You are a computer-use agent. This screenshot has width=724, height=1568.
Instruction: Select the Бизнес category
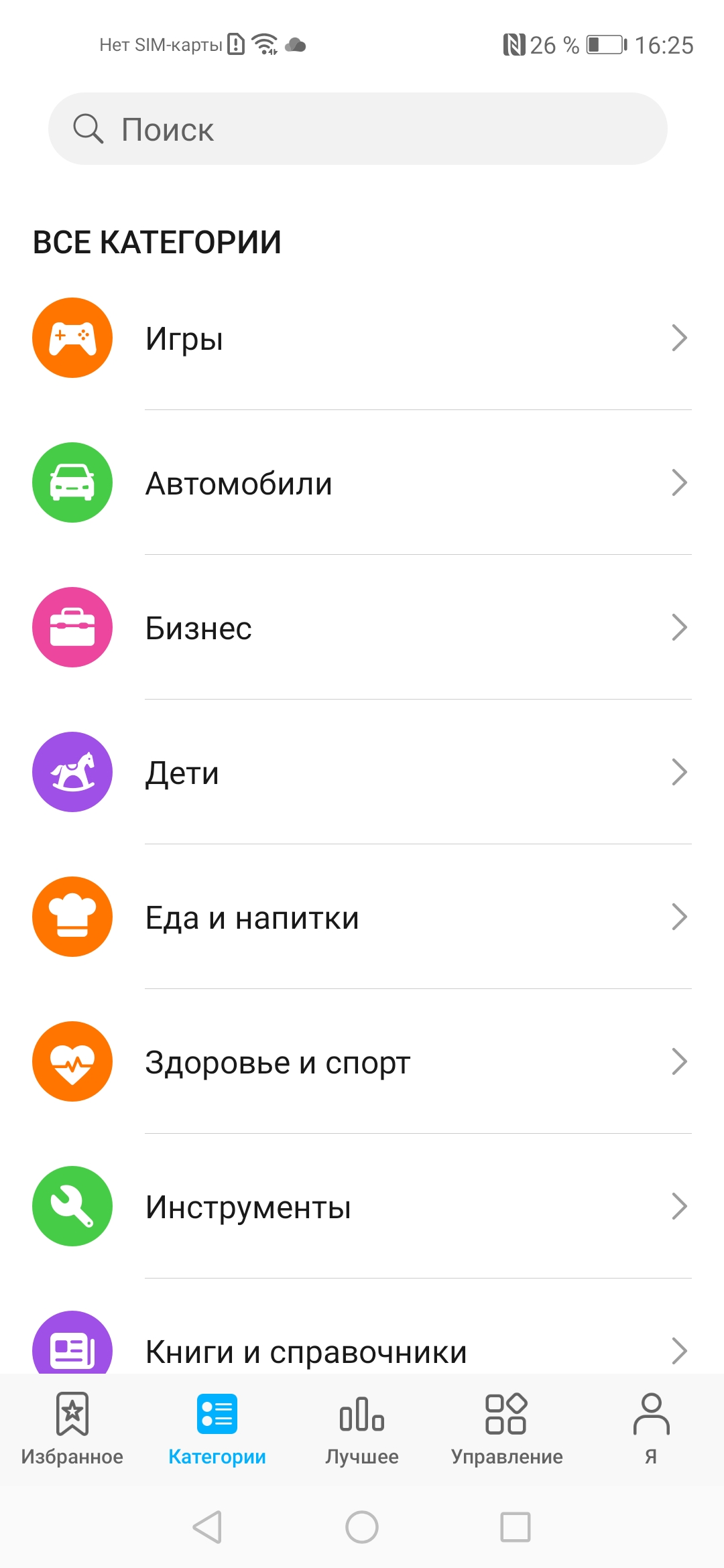(362, 628)
